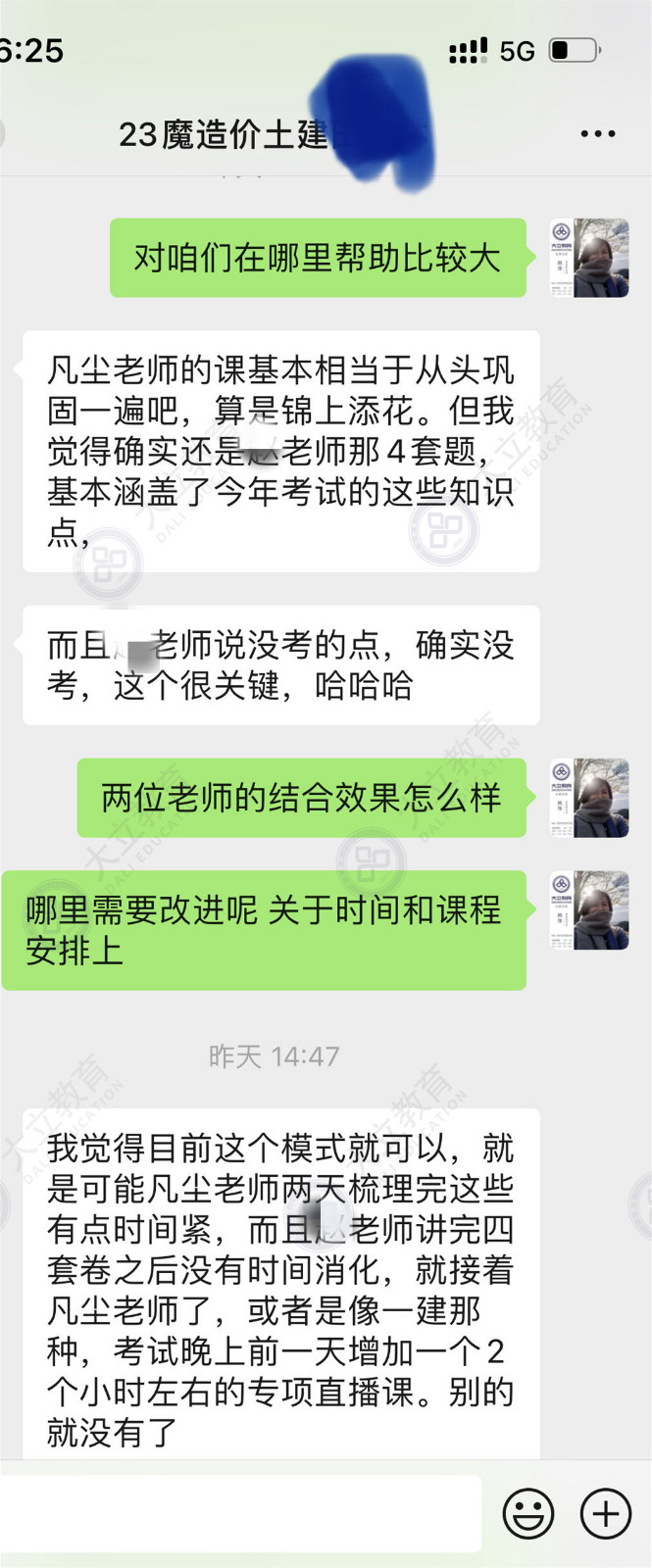Open sender avatar beside 对咱们在哪里帮助比较大
This screenshot has width=652, height=1568.
(x=588, y=258)
